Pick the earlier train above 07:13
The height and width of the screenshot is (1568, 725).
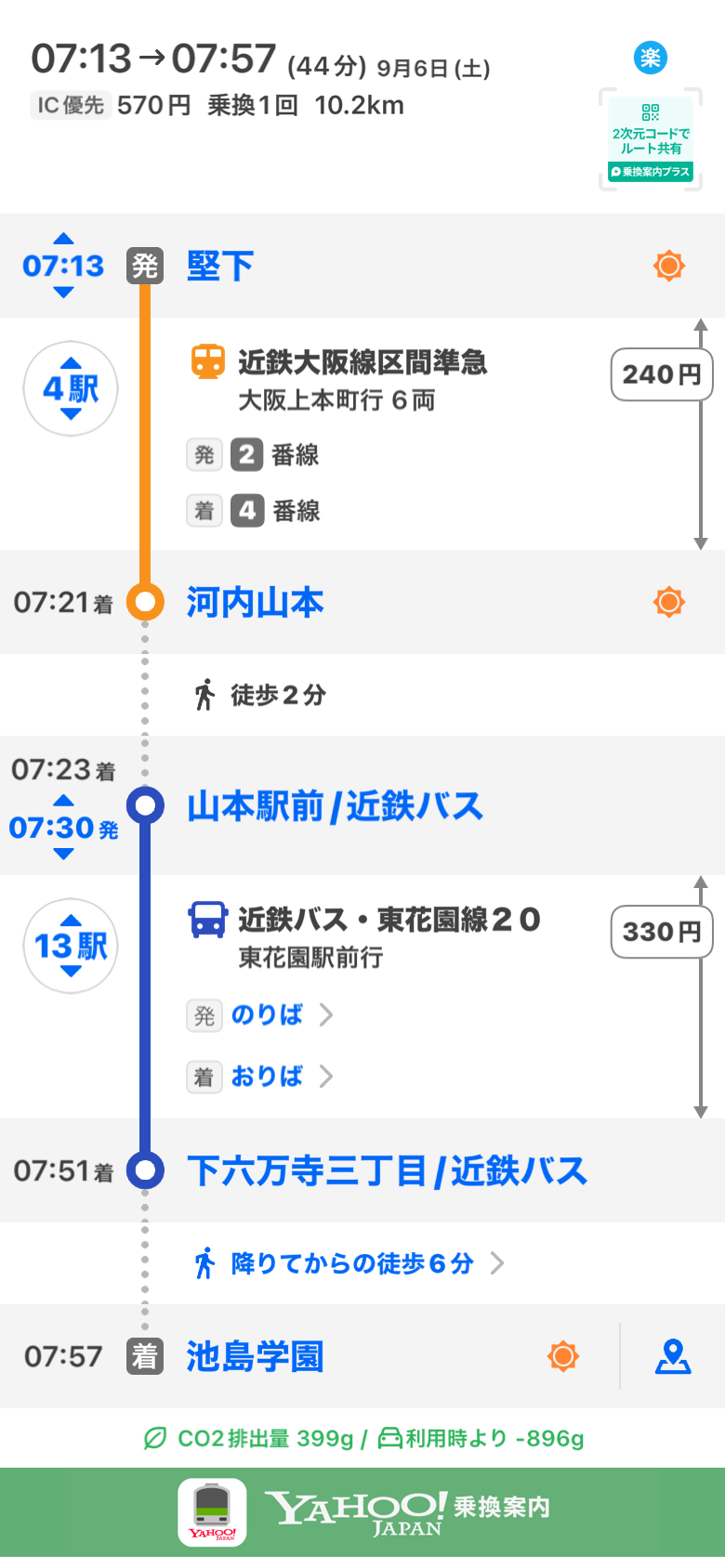point(63,239)
